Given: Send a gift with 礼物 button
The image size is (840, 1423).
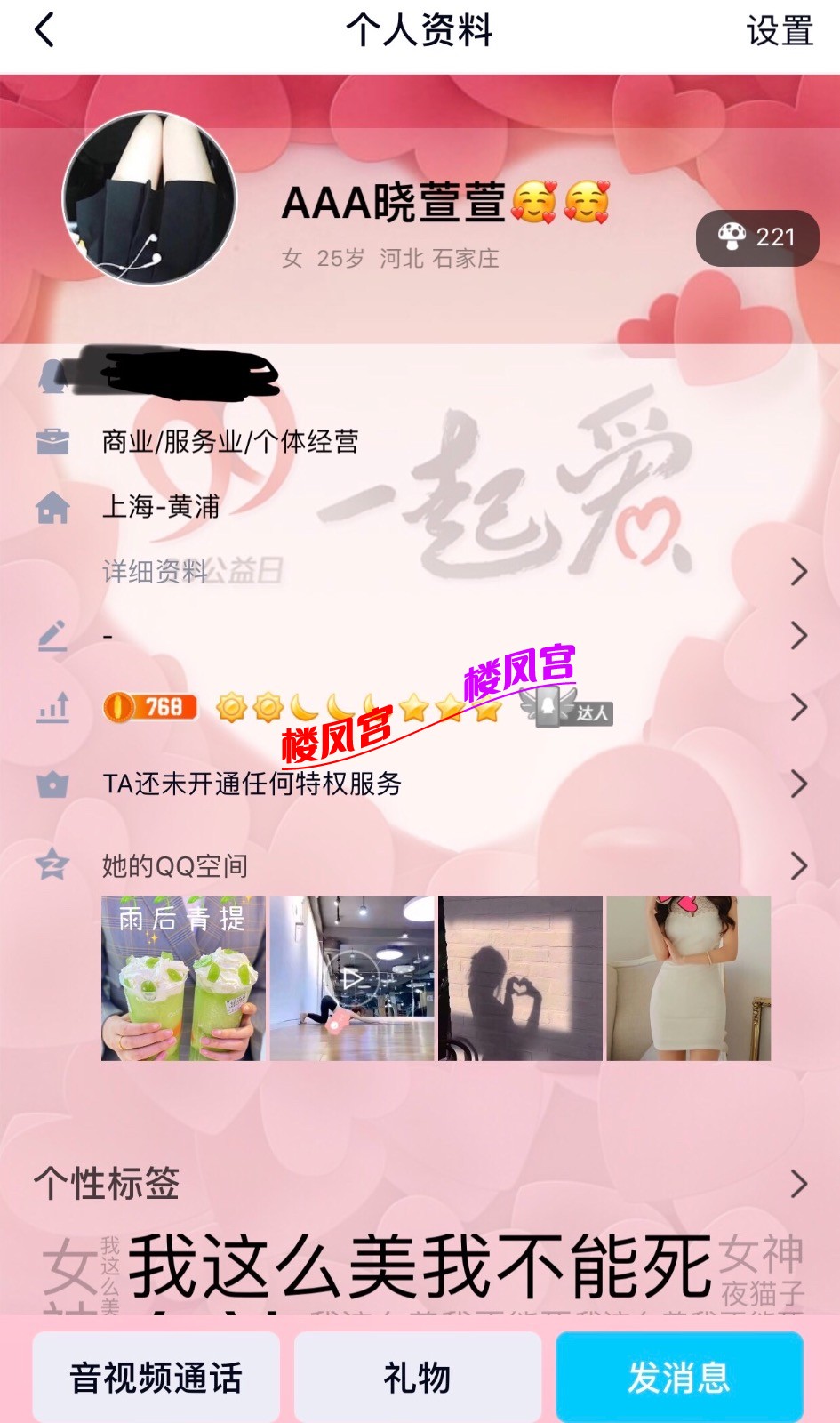Looking at the screenshot, I should 418,1377.
